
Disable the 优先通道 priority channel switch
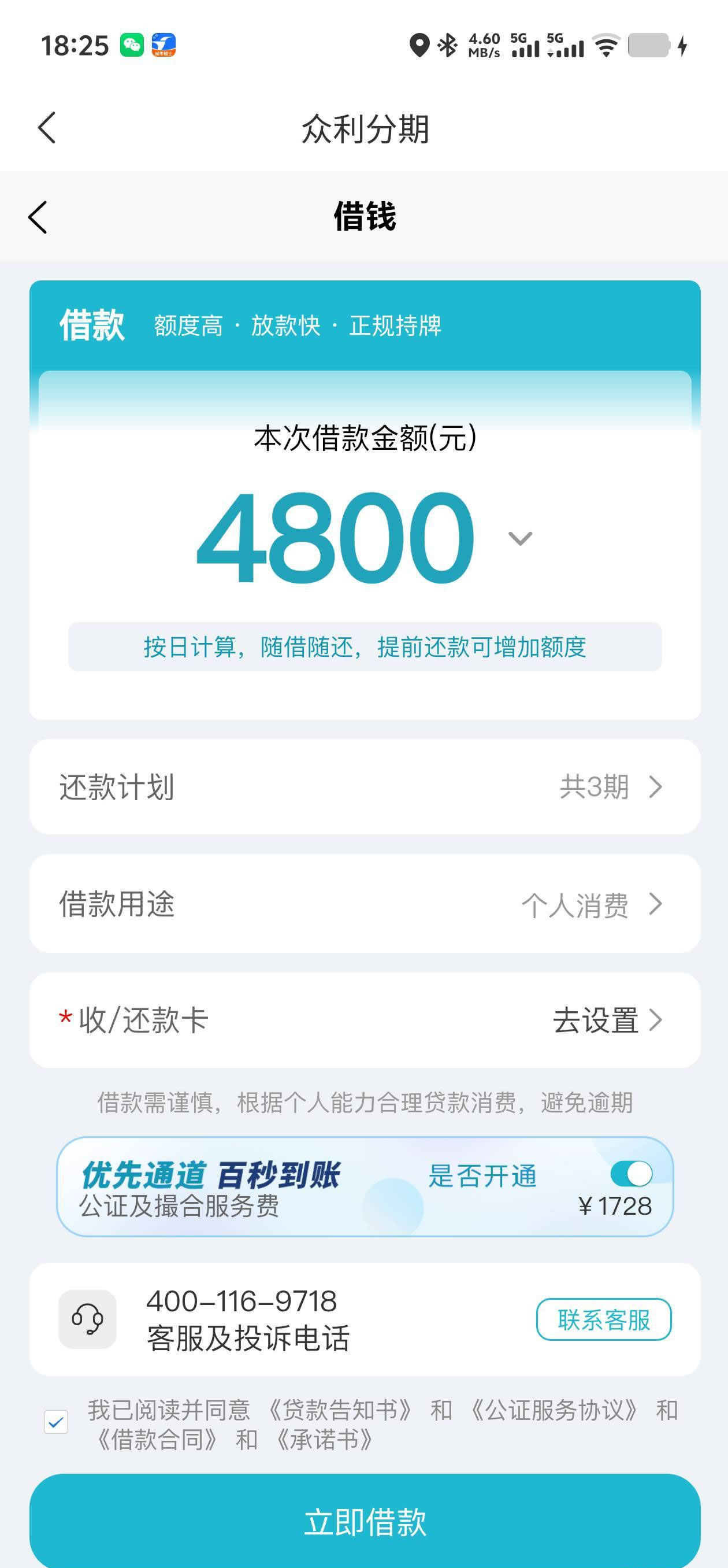click(x=632, y=1174)
